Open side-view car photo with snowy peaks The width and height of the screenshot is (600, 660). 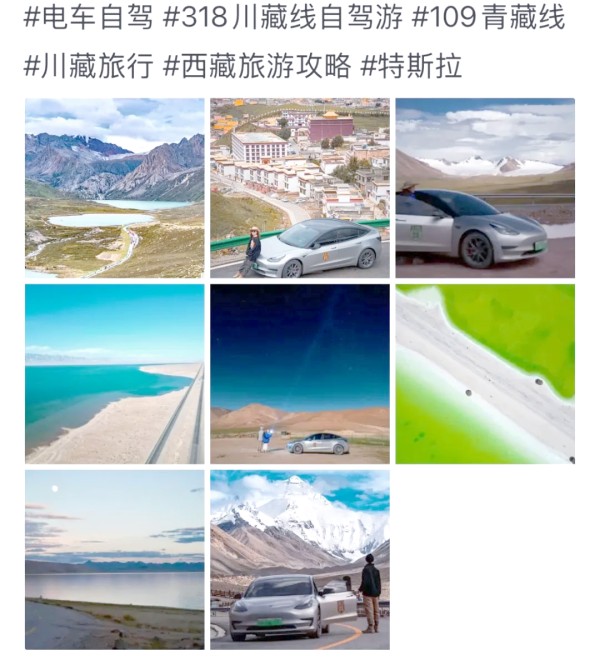[485, 188]
